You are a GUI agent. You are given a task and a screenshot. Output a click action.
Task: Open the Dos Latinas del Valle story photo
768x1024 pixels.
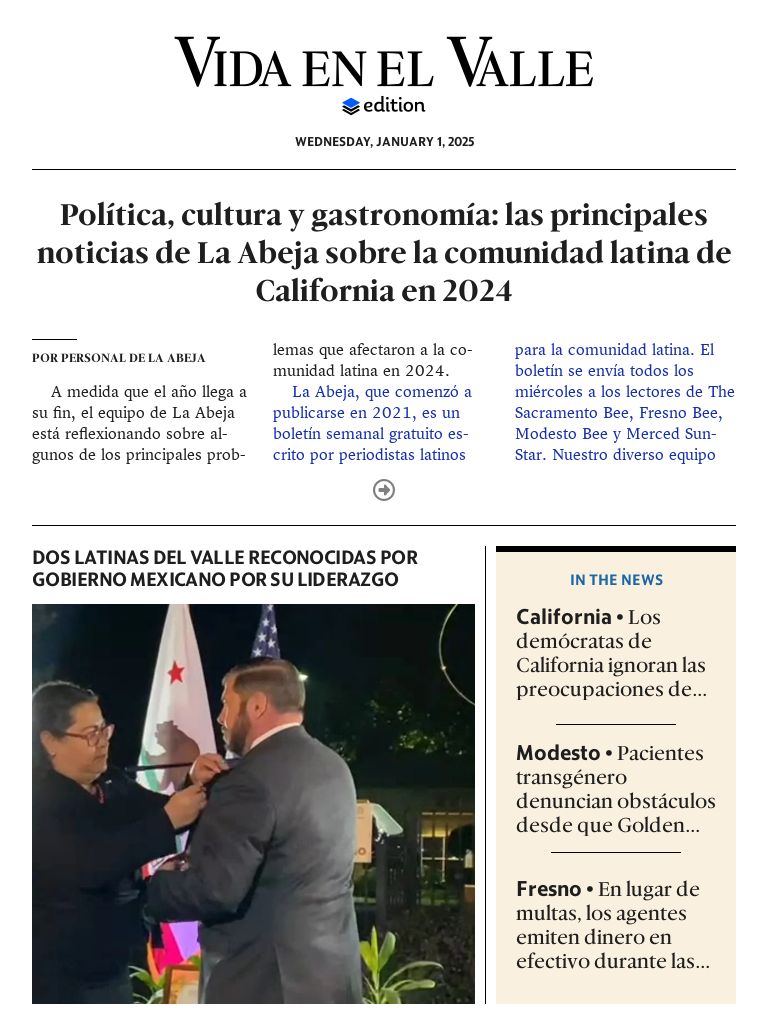253,803
